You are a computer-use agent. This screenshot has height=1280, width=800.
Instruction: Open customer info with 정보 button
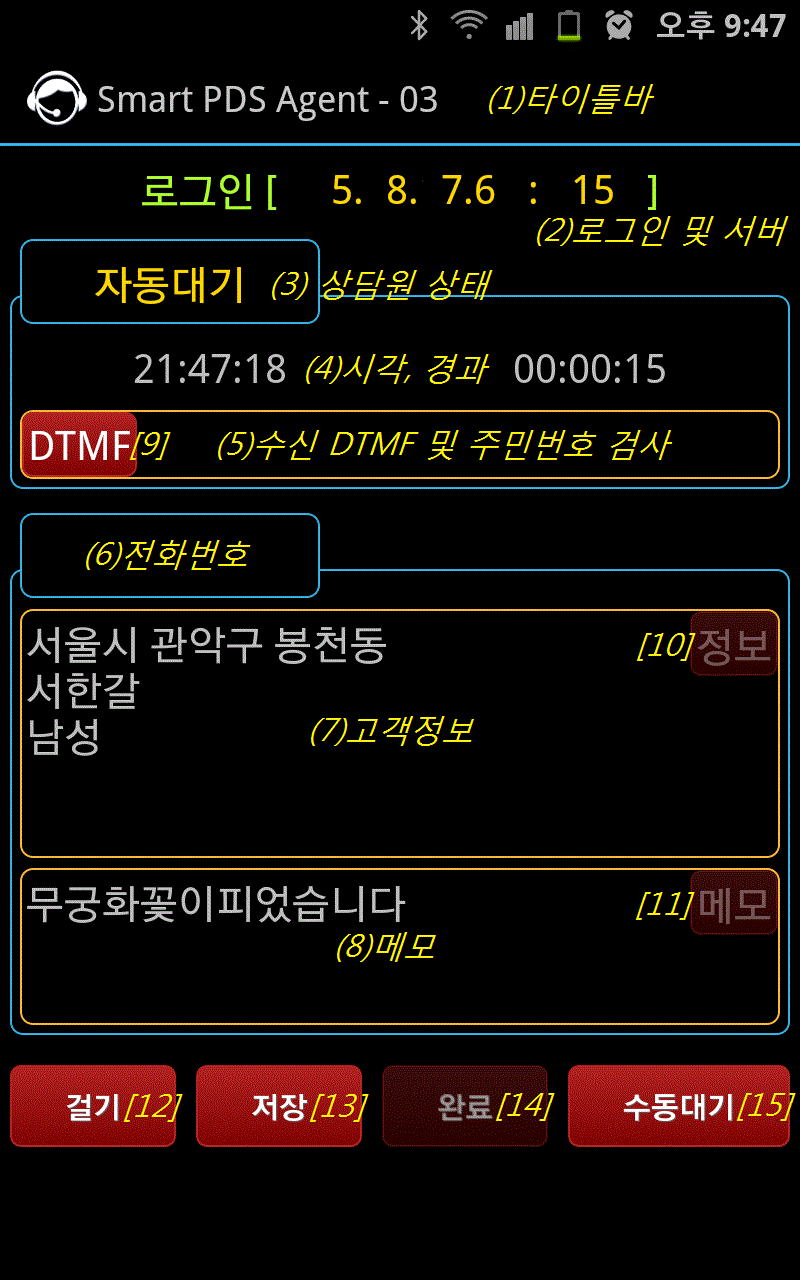734,644
